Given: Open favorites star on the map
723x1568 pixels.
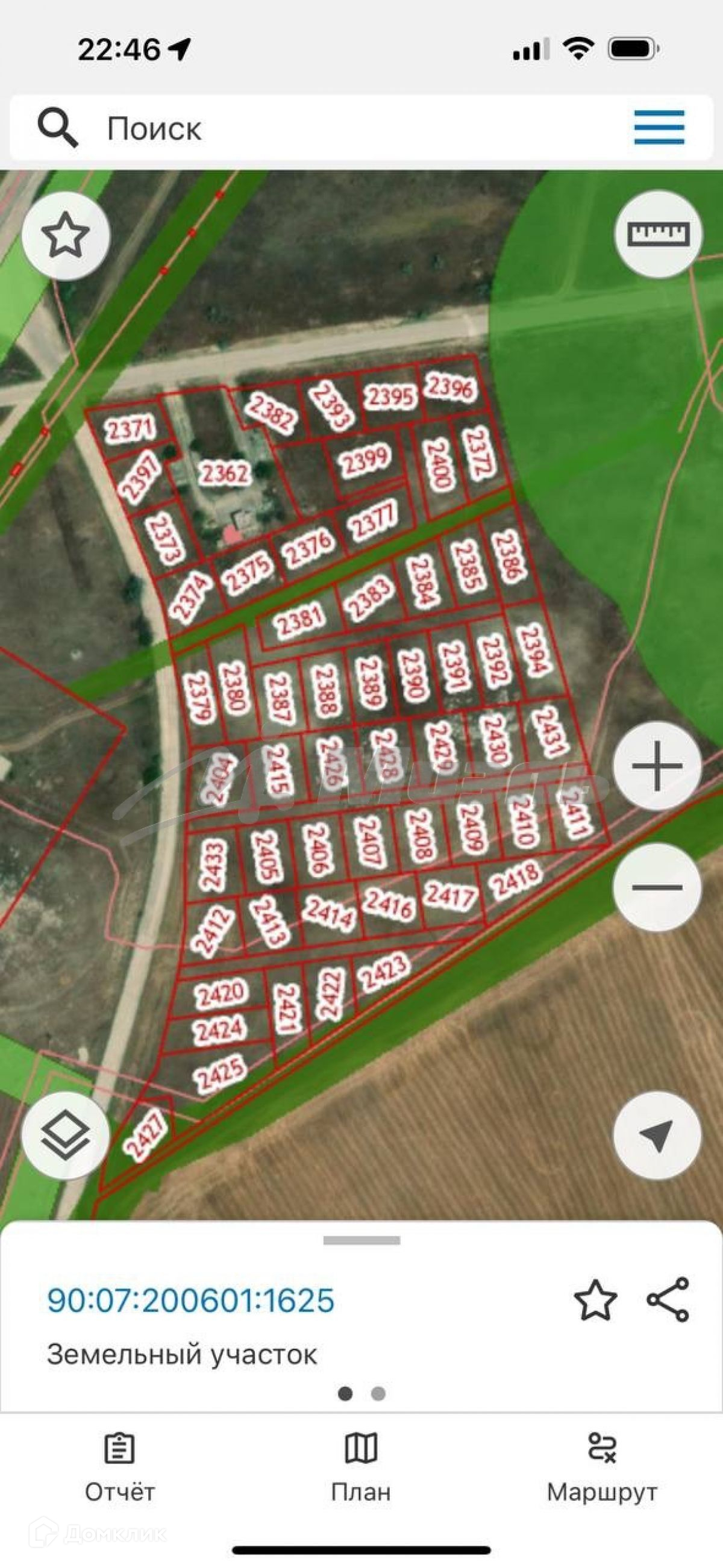Looking at the screenshot, I should pyautogui.click(x=66, y=236).
